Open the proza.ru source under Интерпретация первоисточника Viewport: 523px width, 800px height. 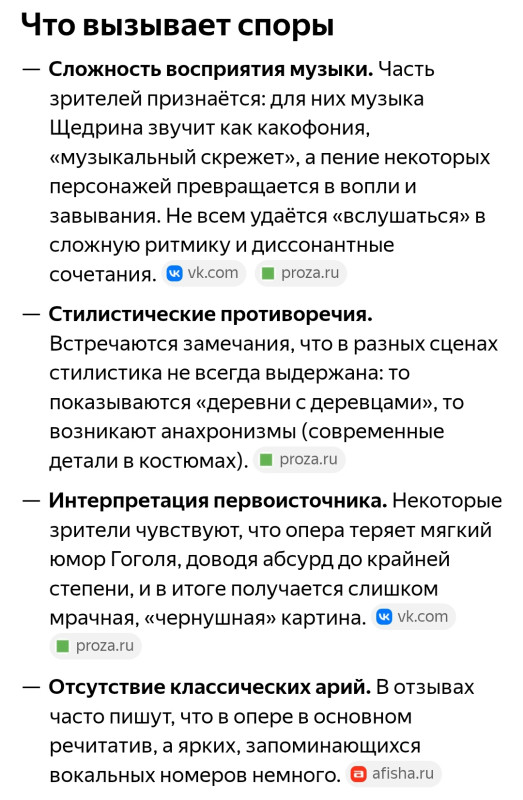(x=95, y=646)
